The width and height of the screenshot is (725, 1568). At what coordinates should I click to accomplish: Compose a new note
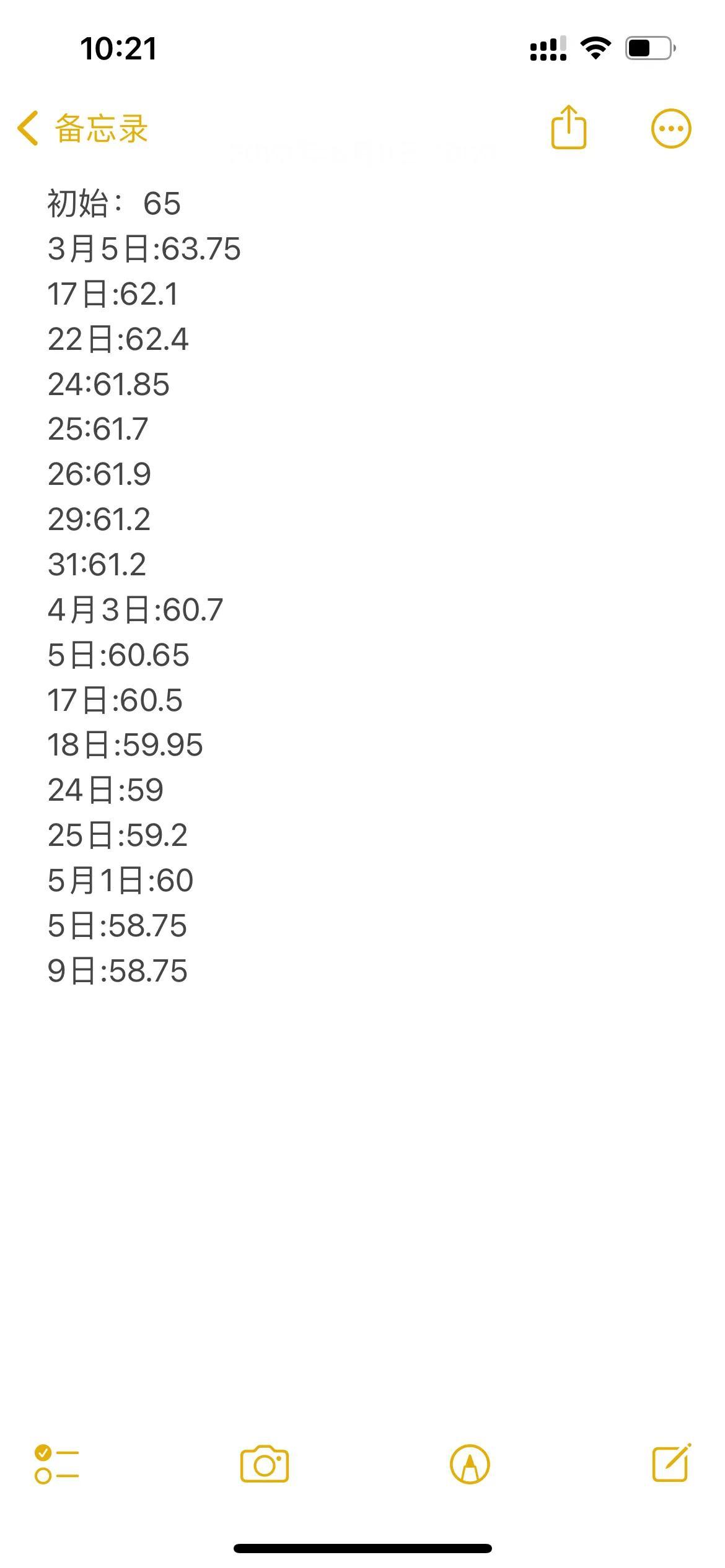tap(672, 1463)
